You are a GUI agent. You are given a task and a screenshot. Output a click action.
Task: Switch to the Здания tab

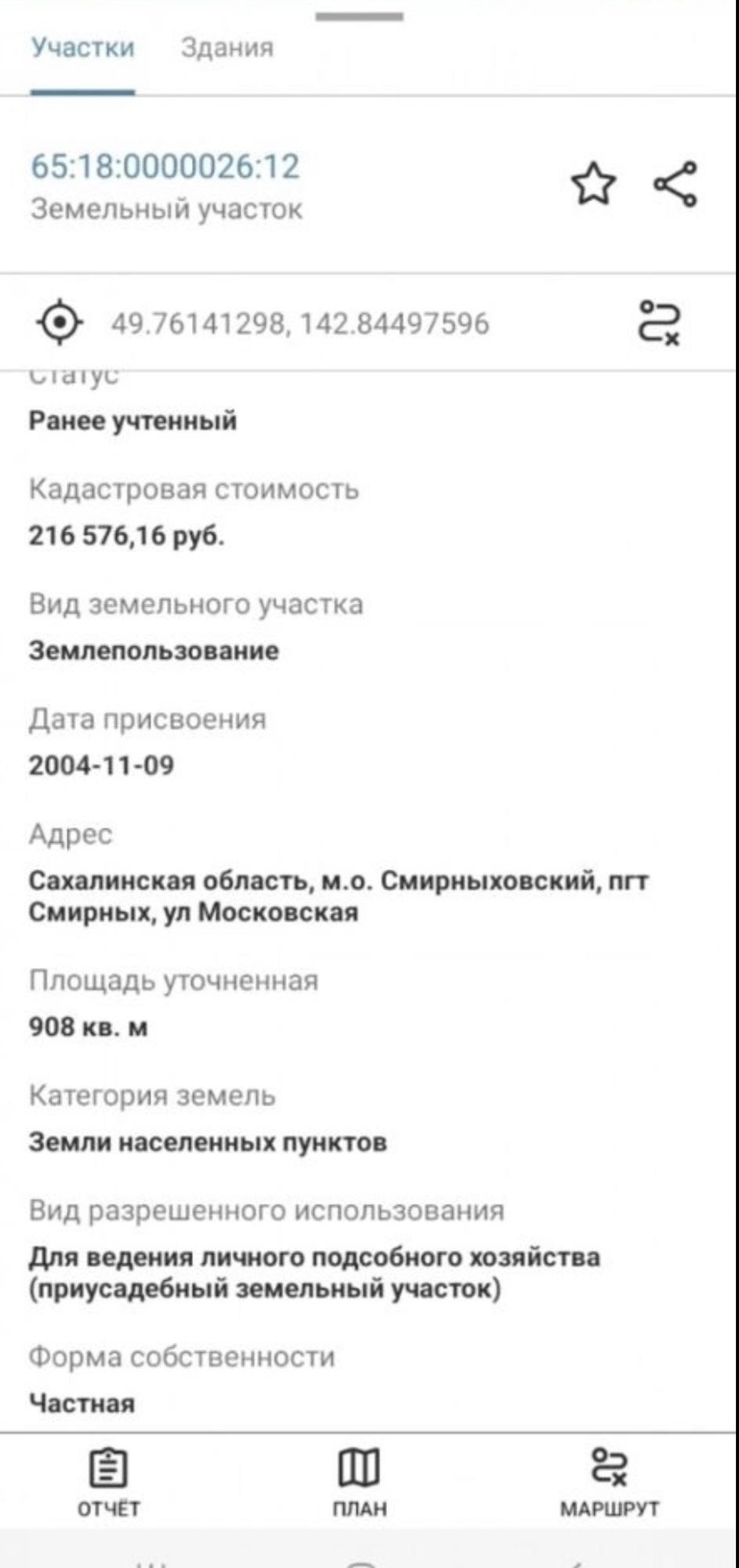(x=227, y=49)
